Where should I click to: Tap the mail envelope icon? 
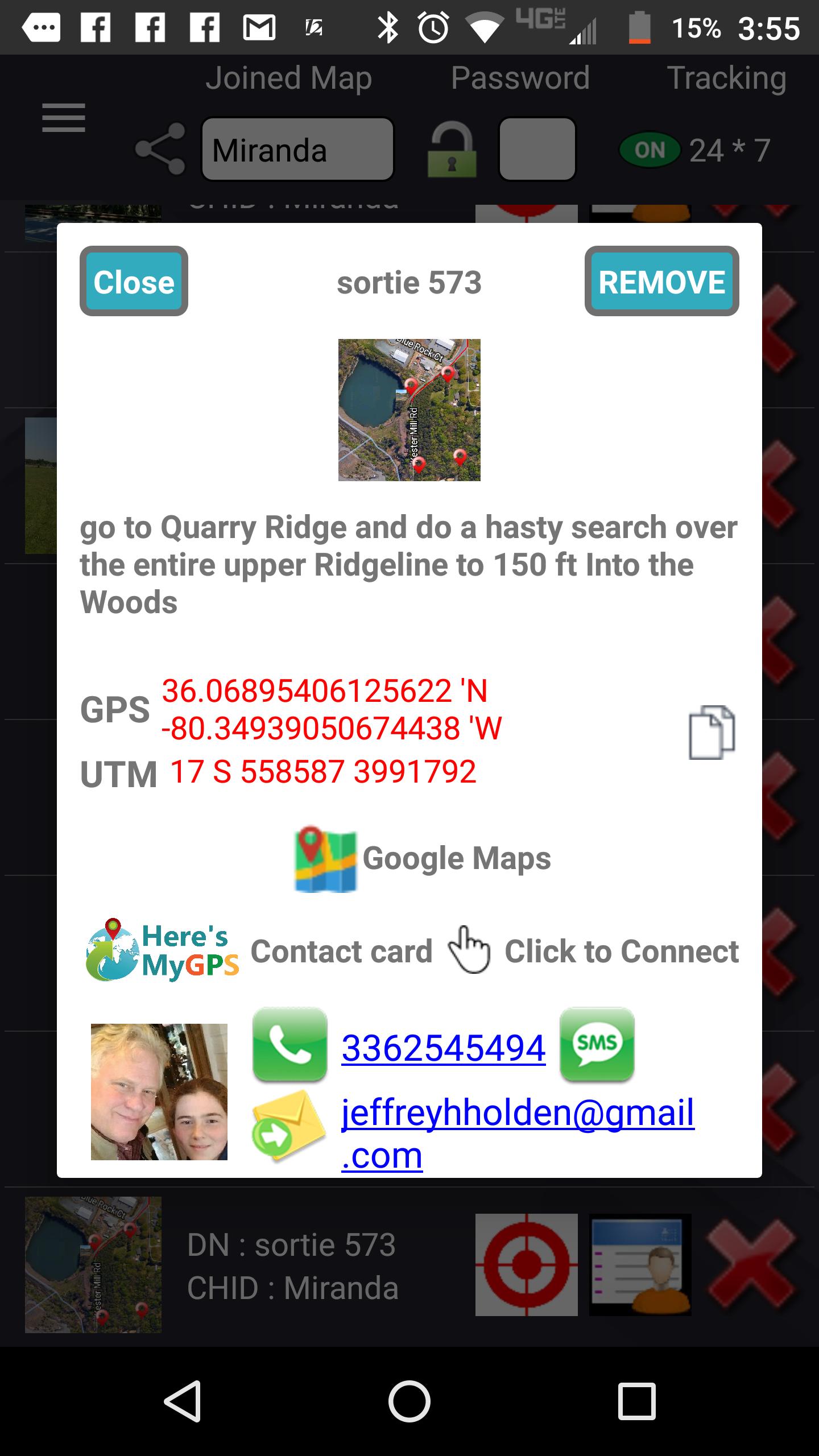[288, 1126]
